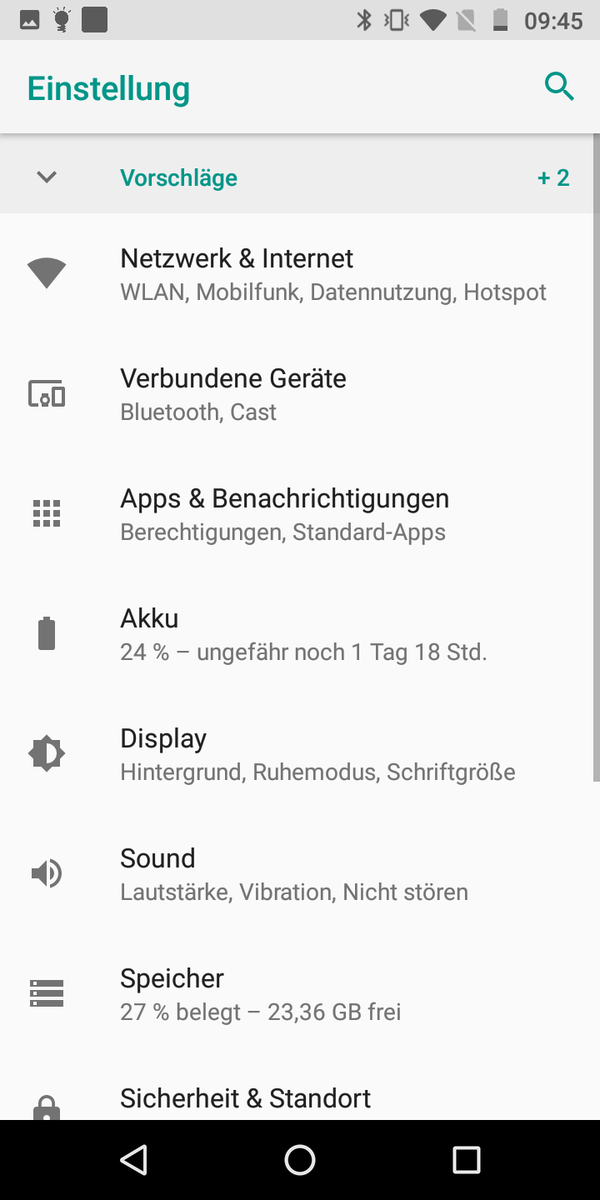Go to the home screen
The image size is (600, 1200).
(300, 1160)
